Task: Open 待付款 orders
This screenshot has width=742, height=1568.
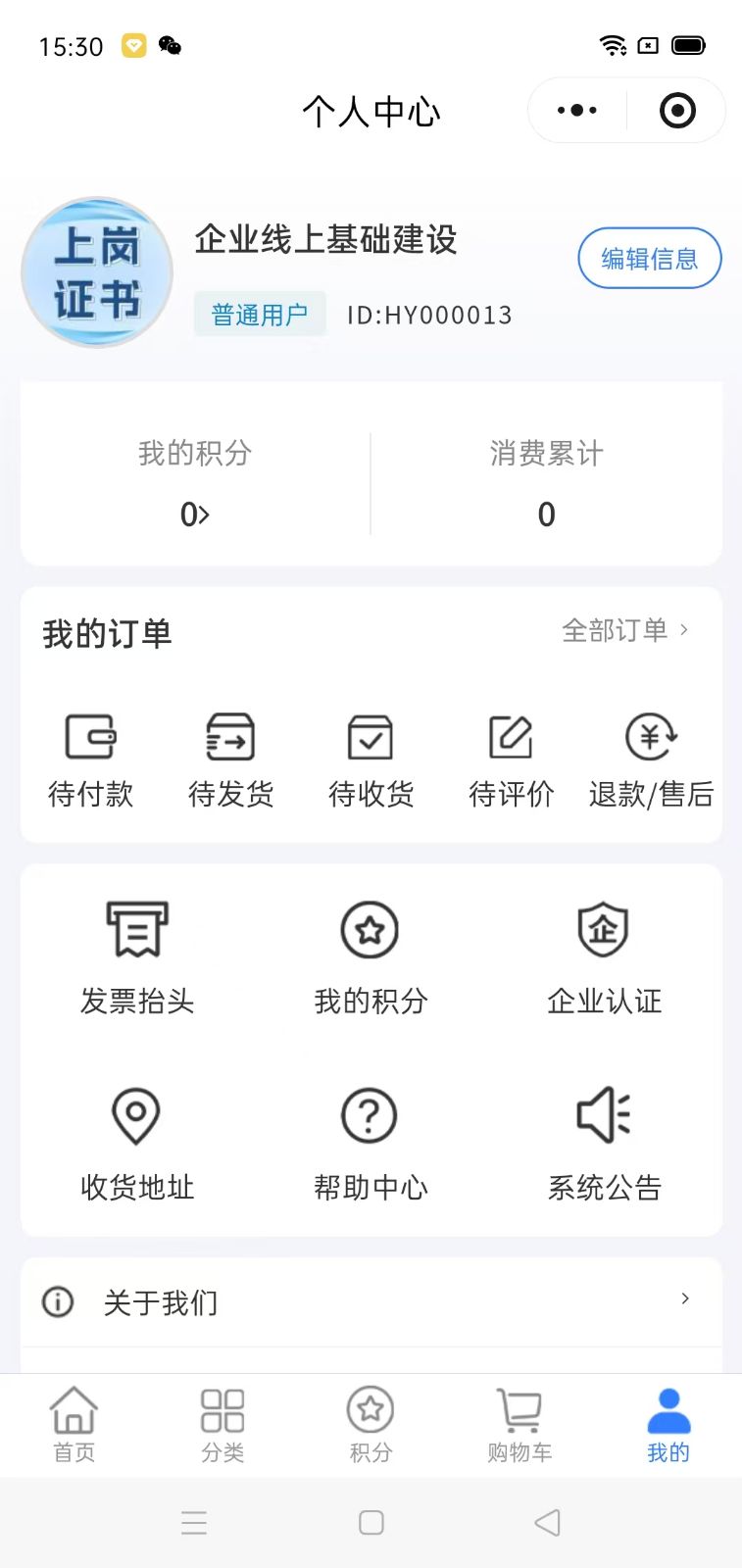Action: coord(90,760)
